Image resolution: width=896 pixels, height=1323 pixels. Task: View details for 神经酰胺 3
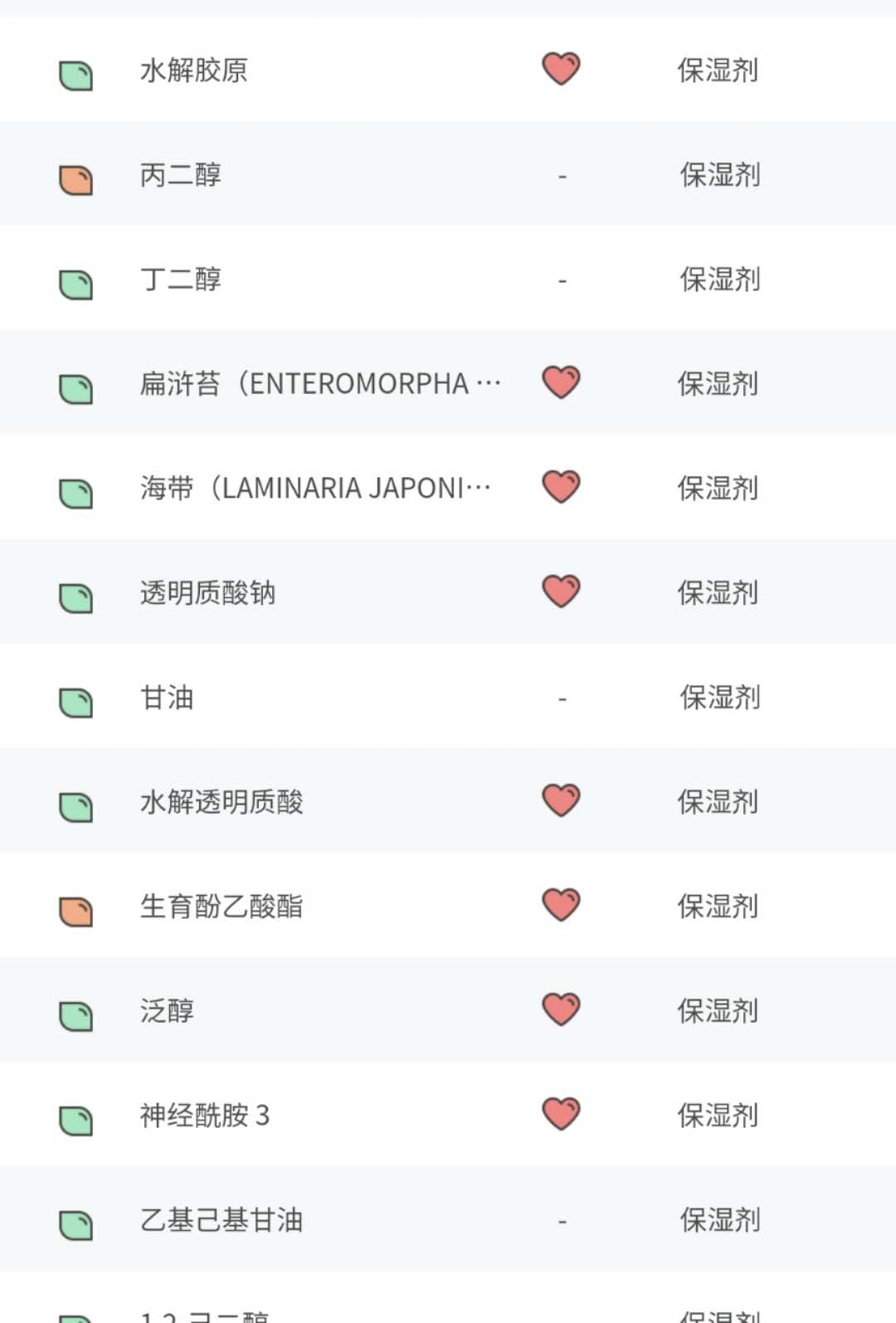205,1116
